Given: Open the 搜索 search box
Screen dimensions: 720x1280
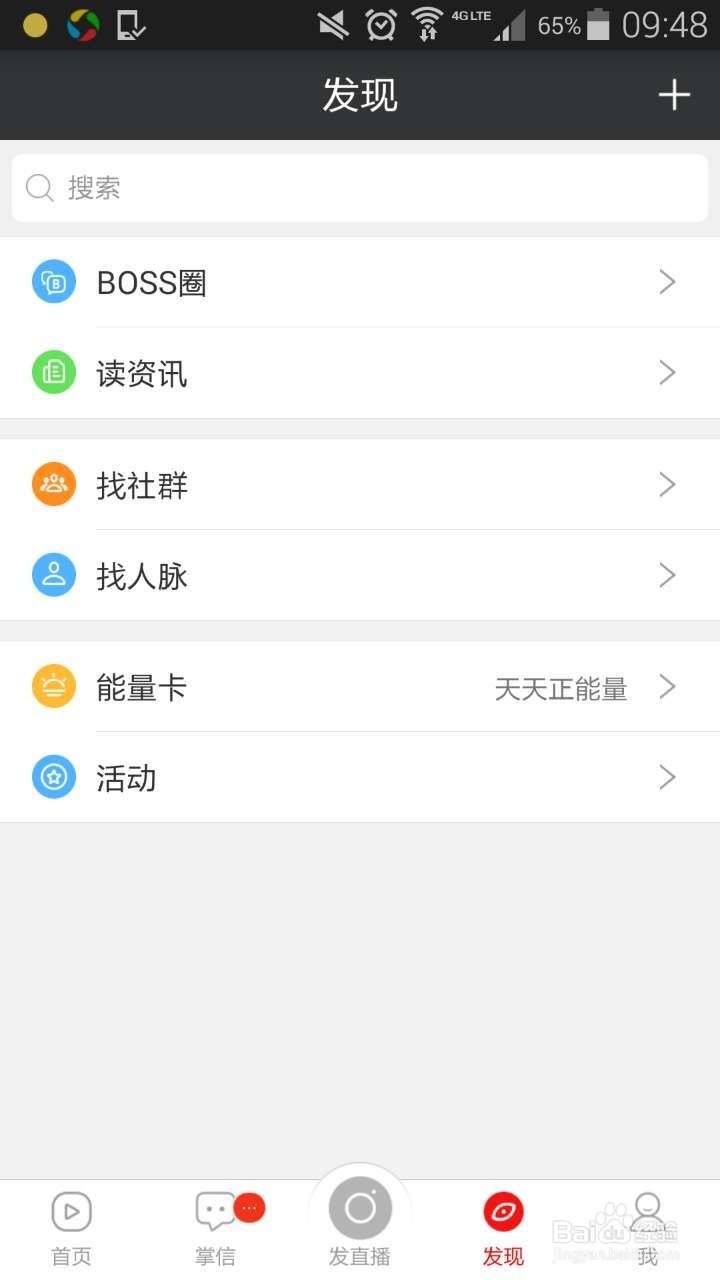Looking at the screenshot, I should point(360,188).
